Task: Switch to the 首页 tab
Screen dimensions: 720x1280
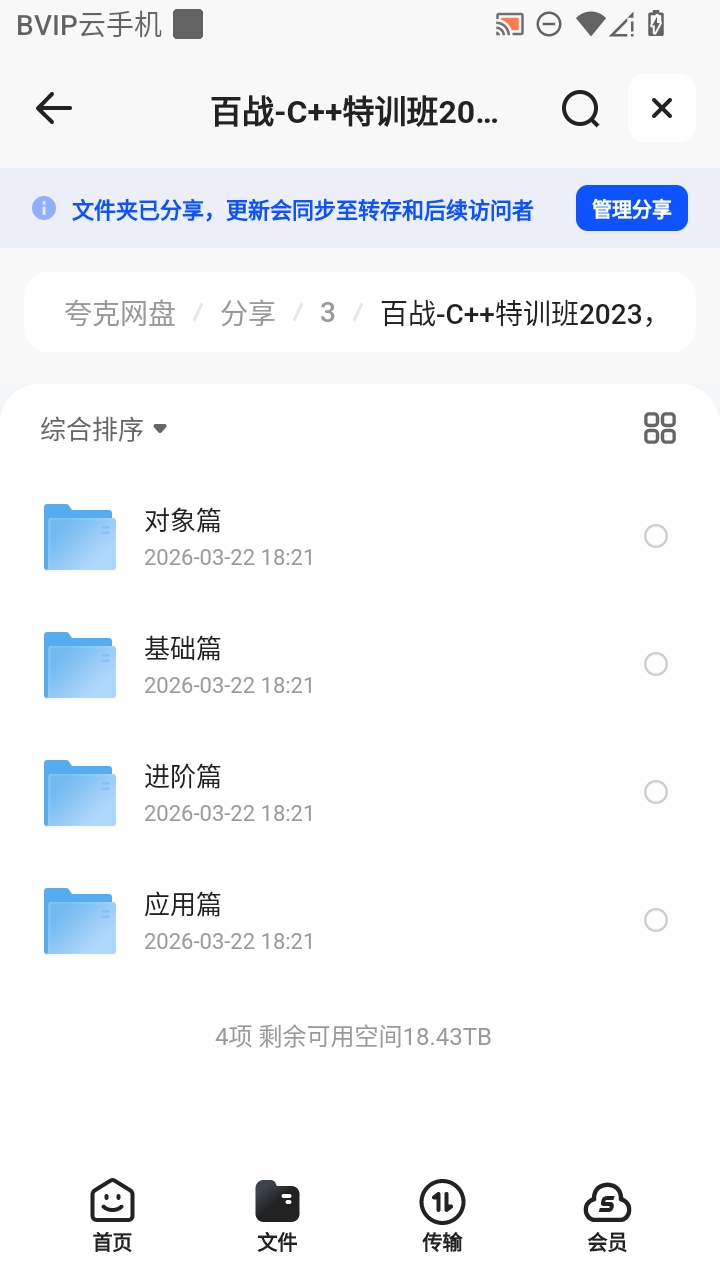Action: (x=113, y=1215)
